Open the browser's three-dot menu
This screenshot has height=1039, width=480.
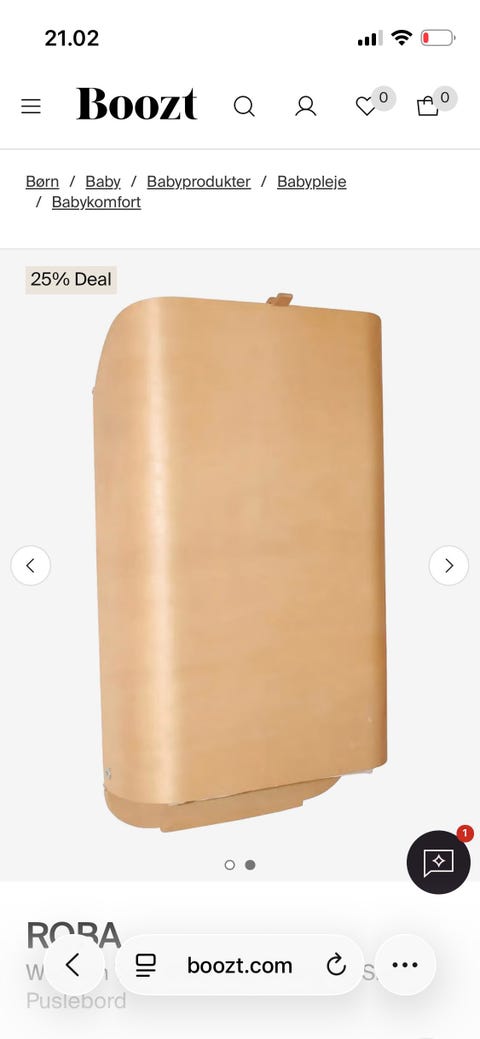(x=405, y=965)
